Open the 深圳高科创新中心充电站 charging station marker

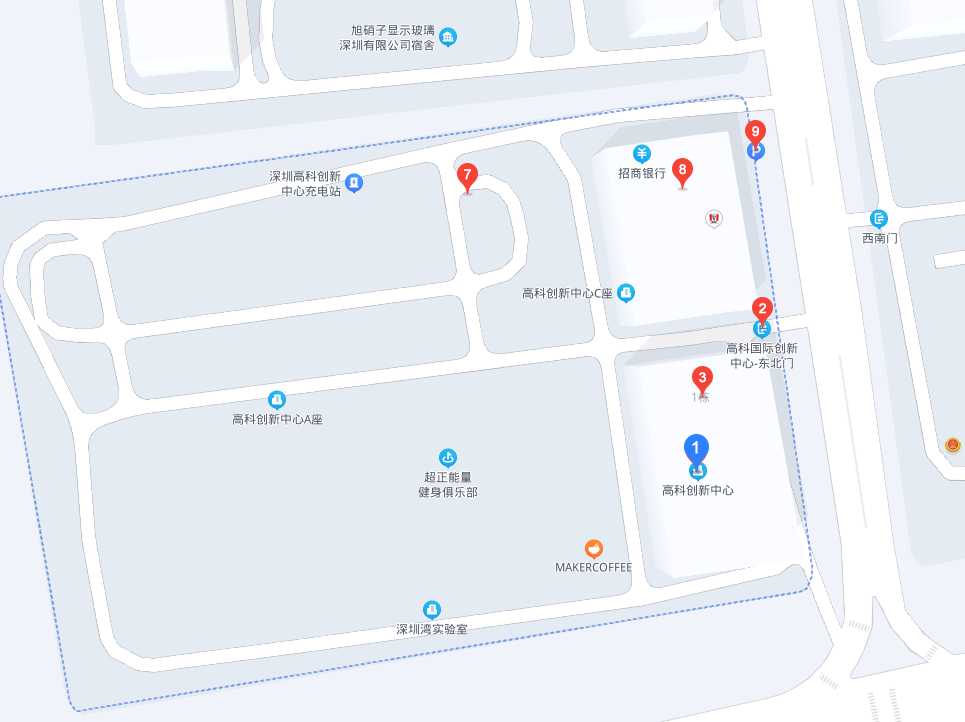(x=355, y=183)
